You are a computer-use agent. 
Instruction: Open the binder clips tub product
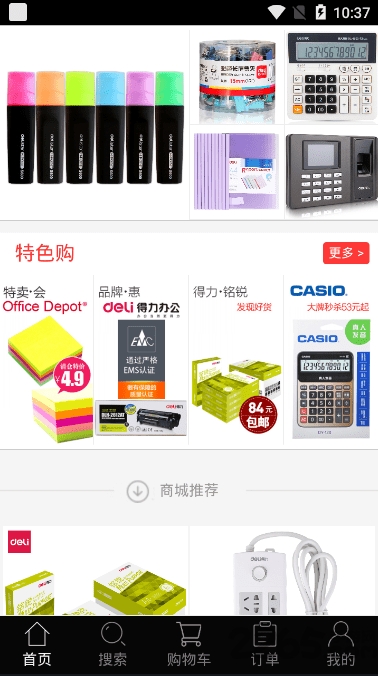point(237,77)
